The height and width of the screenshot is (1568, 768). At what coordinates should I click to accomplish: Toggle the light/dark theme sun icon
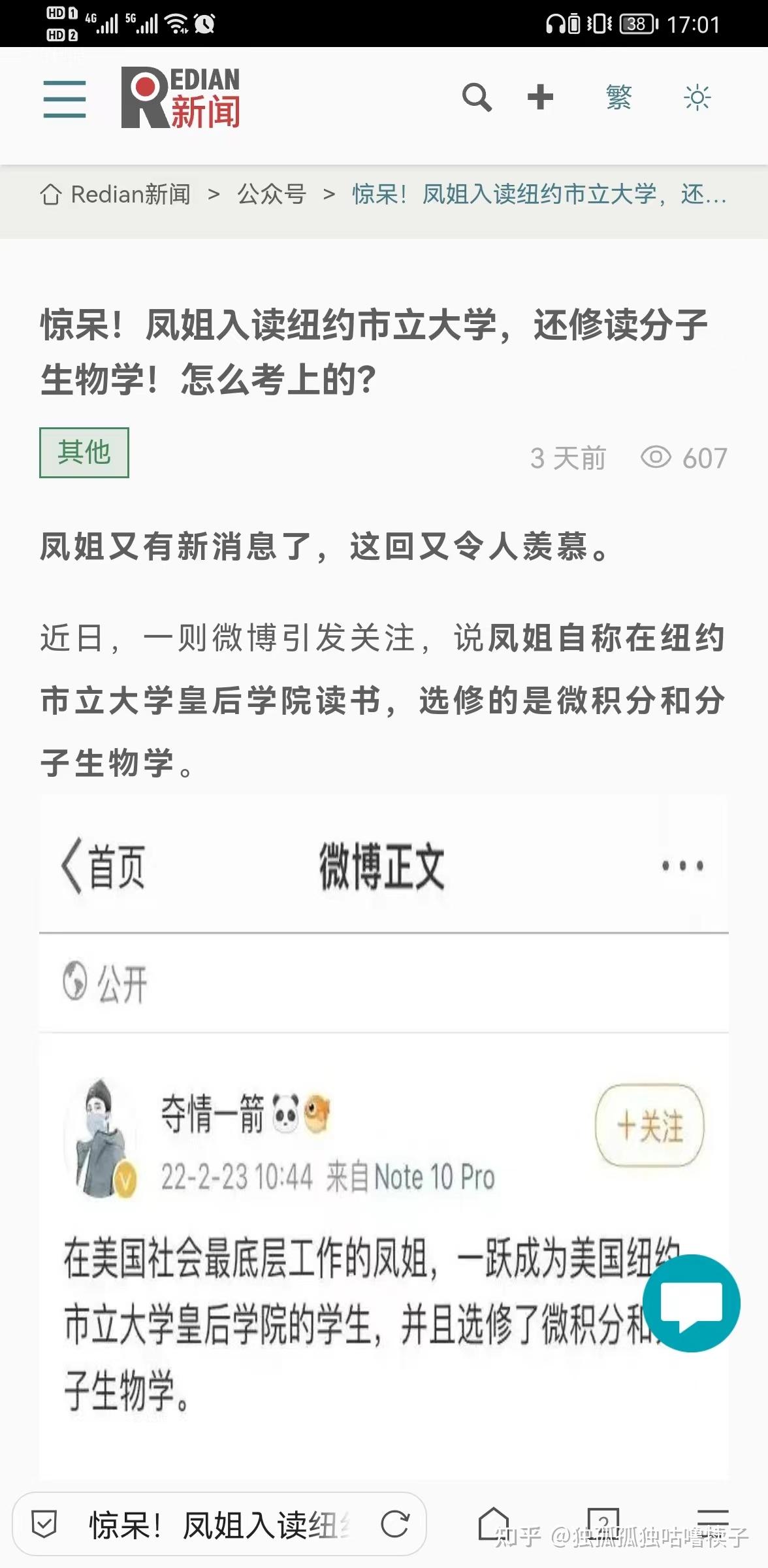point(697,98)
